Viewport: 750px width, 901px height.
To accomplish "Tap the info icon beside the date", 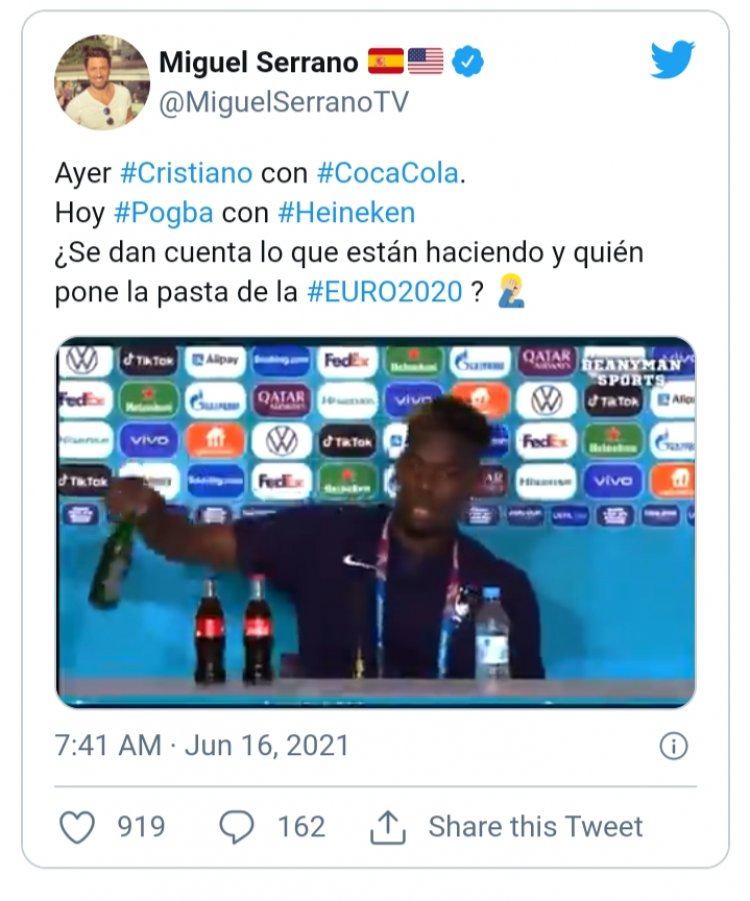I will click(674, 746).
